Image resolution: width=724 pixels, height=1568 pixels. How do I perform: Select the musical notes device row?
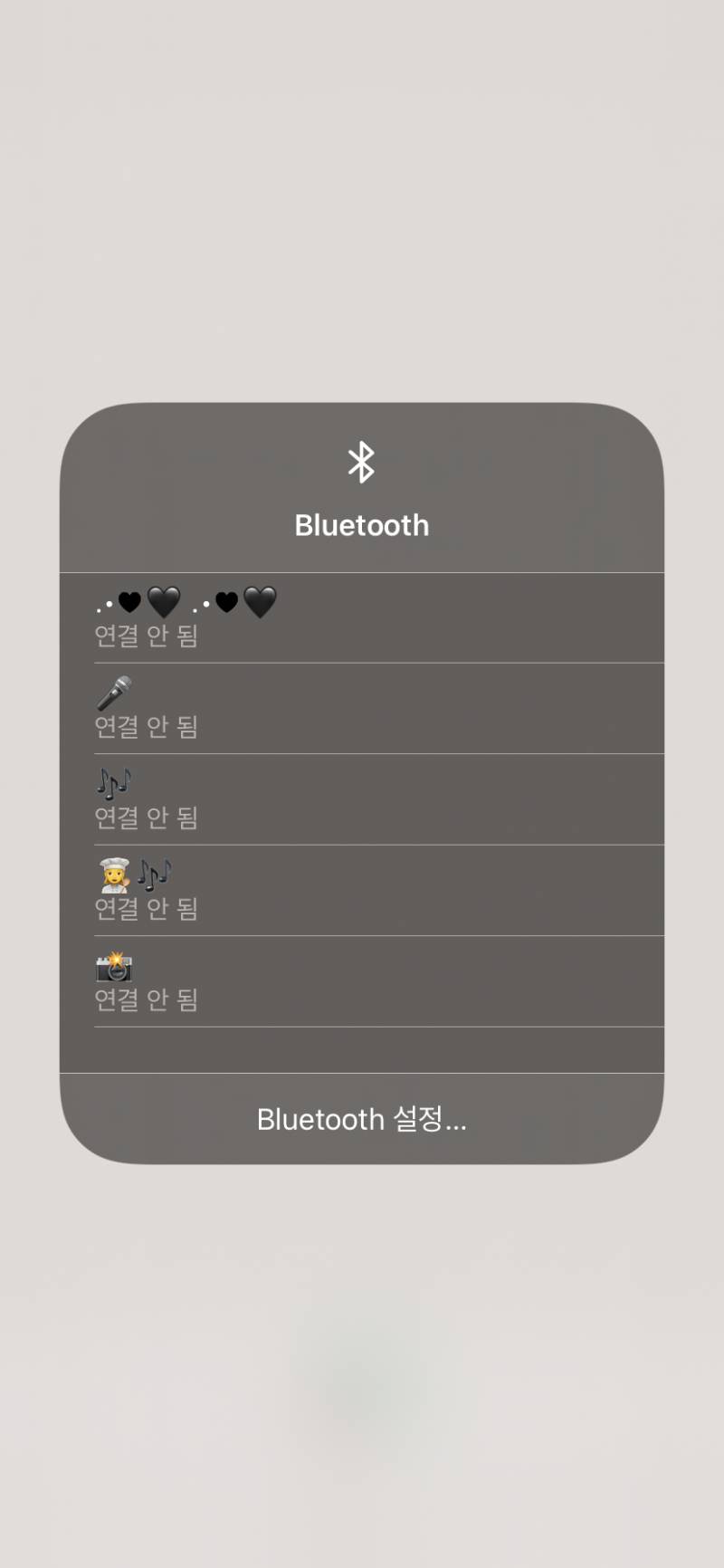point(362,799)
